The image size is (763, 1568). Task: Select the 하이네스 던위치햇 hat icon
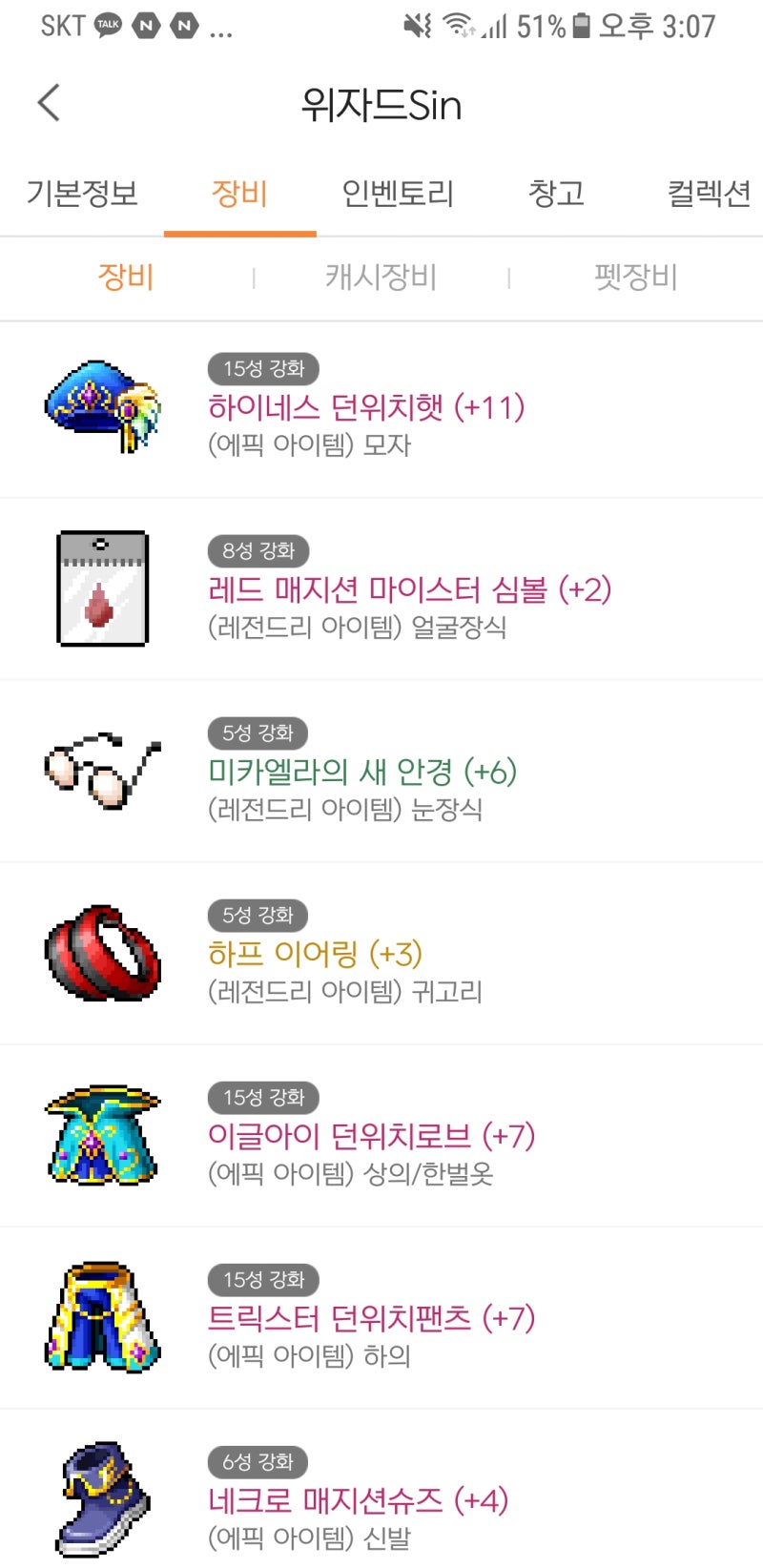pyautogui.click(x=102, y=407)
